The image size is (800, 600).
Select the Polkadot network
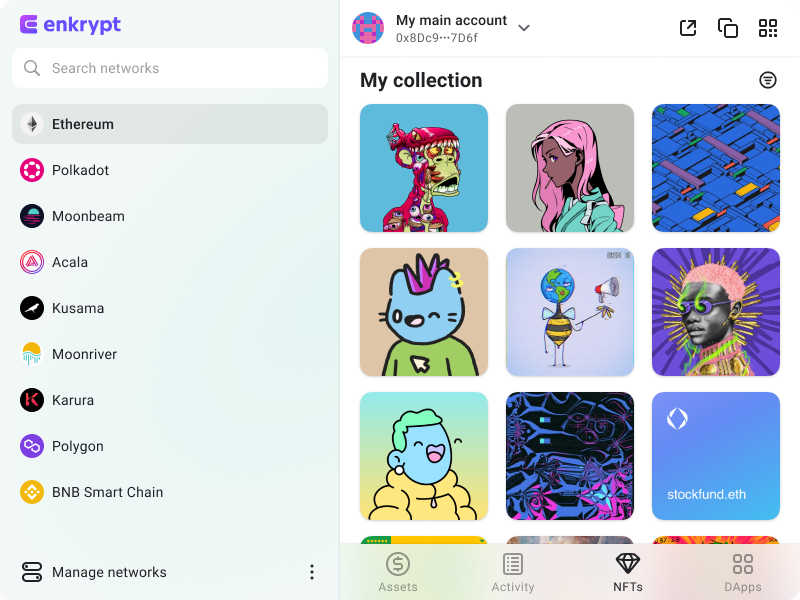click(x=80, y=170)
